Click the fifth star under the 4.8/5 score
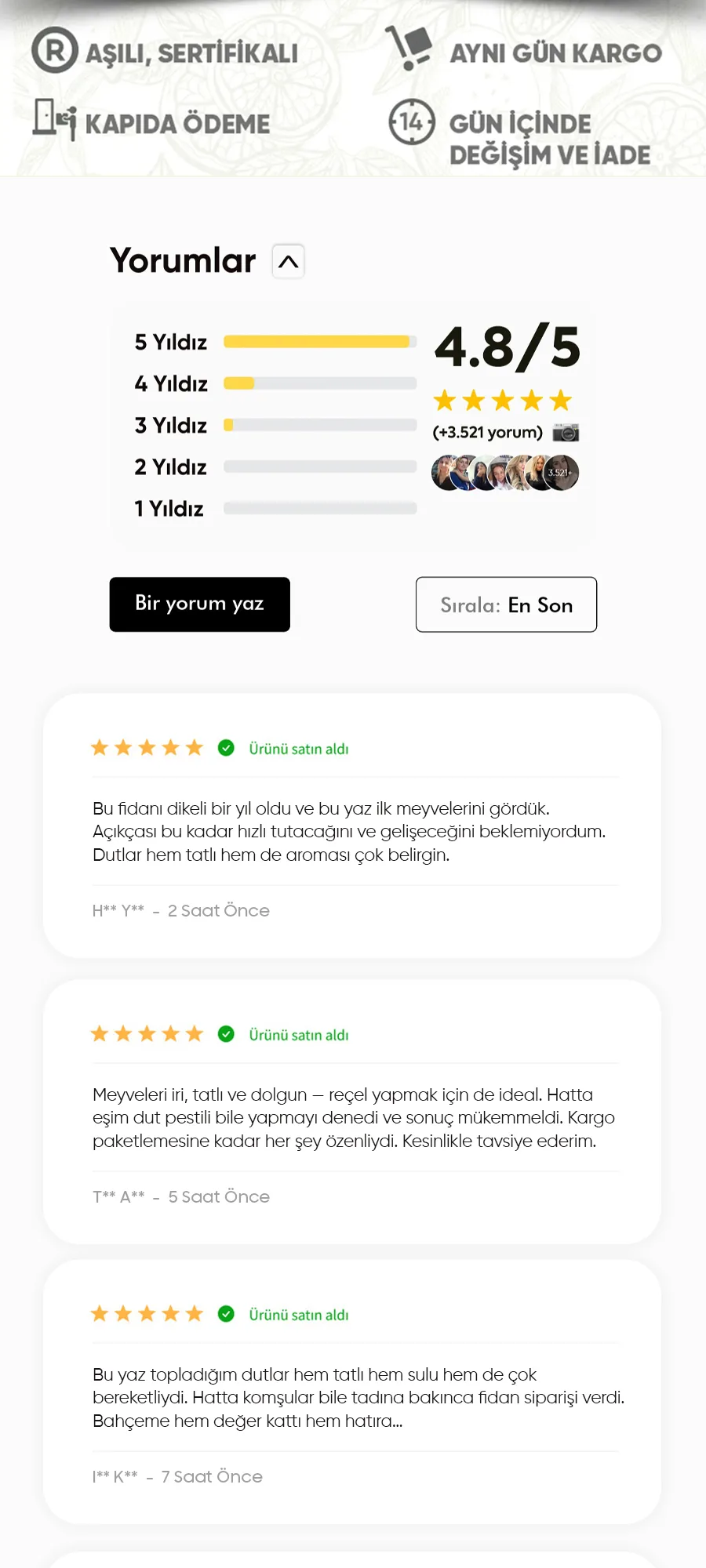The height and width of the screenshot is (1568, 706). [559, 400]
